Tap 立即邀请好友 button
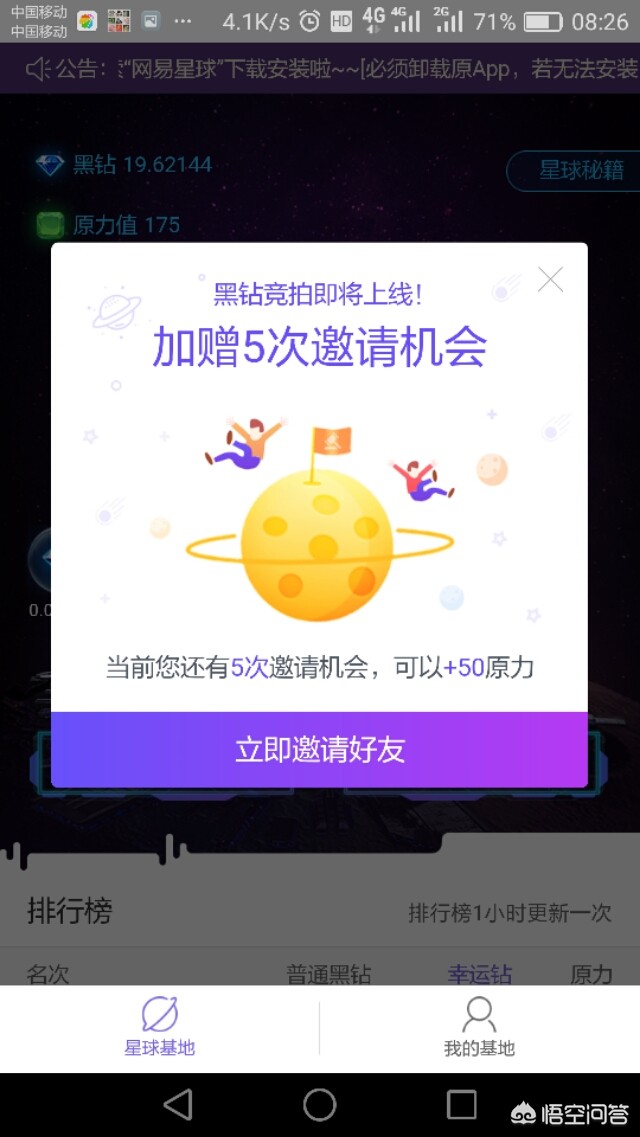The width and height of the screenshot is (640, 1137). click(x=319, y=749)
